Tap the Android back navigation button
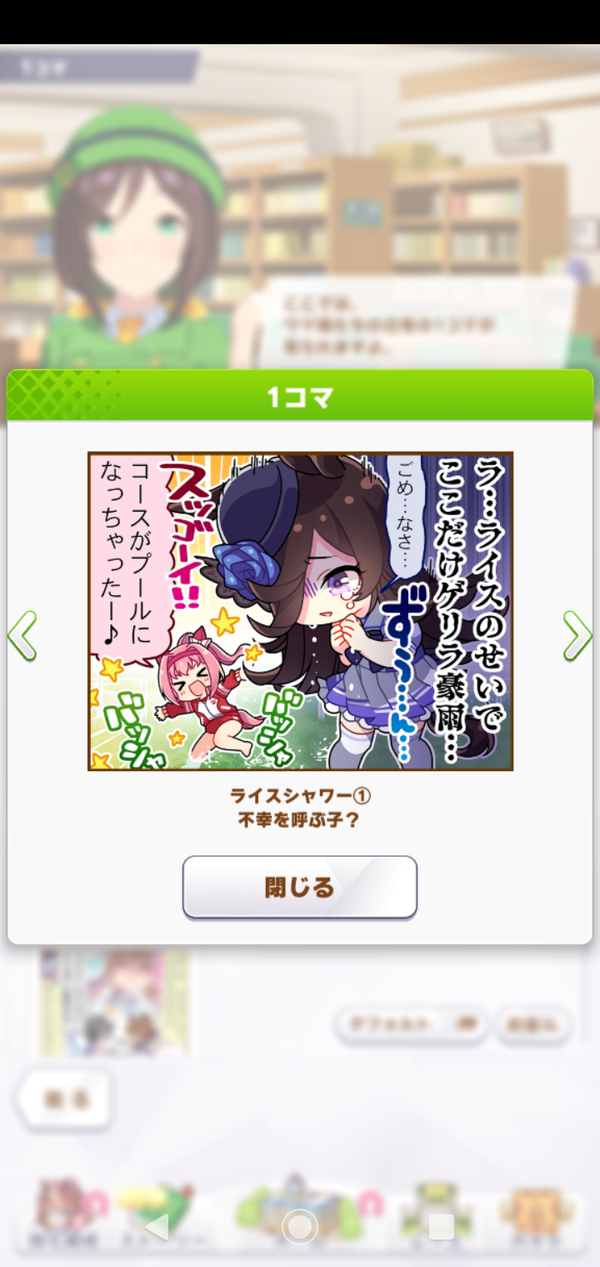The width and height of the screenshot is (600, 1267). coord(157,1227)
